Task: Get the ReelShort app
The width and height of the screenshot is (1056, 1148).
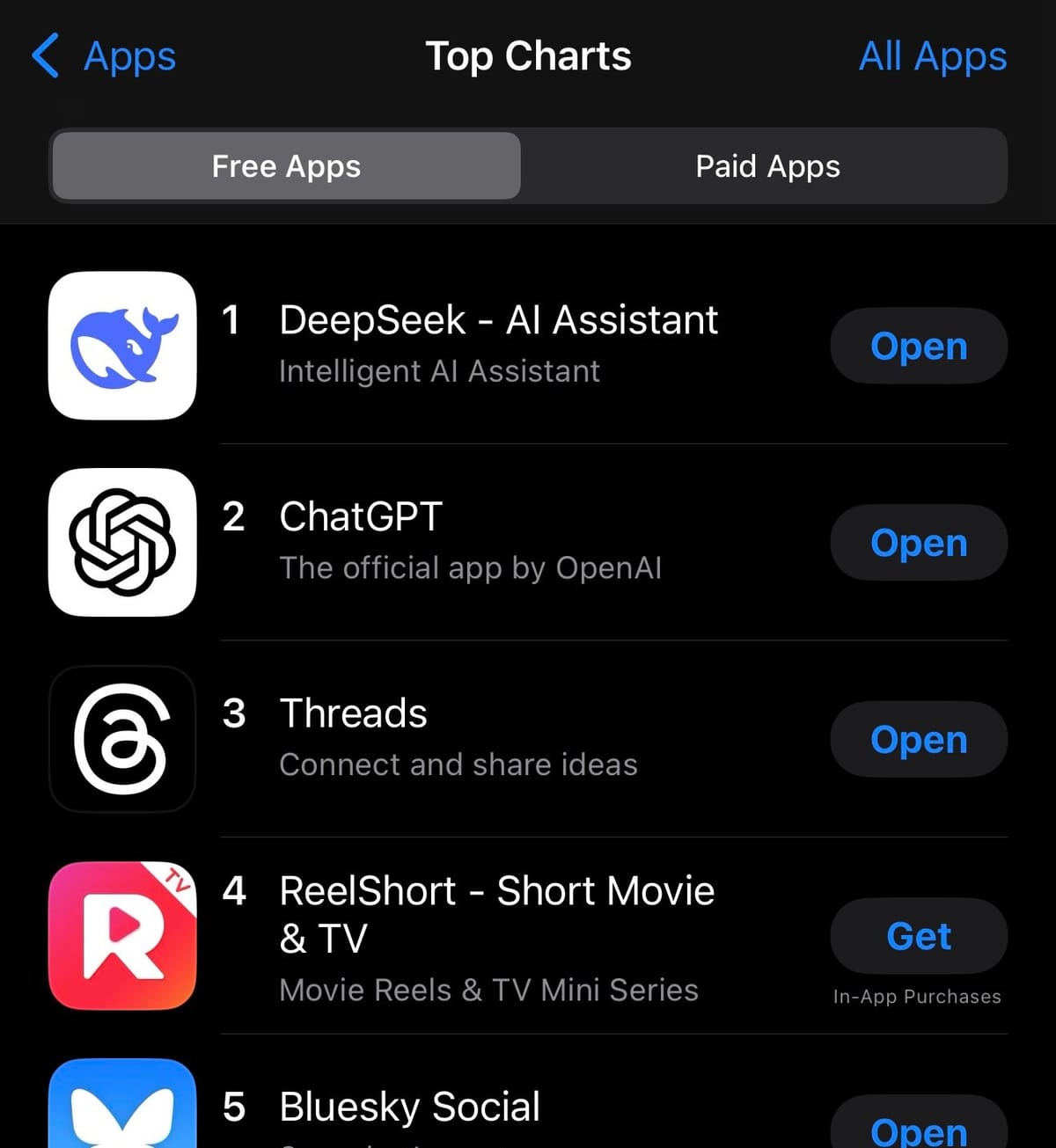Action: pyautogui.click(x=919, y=936)
